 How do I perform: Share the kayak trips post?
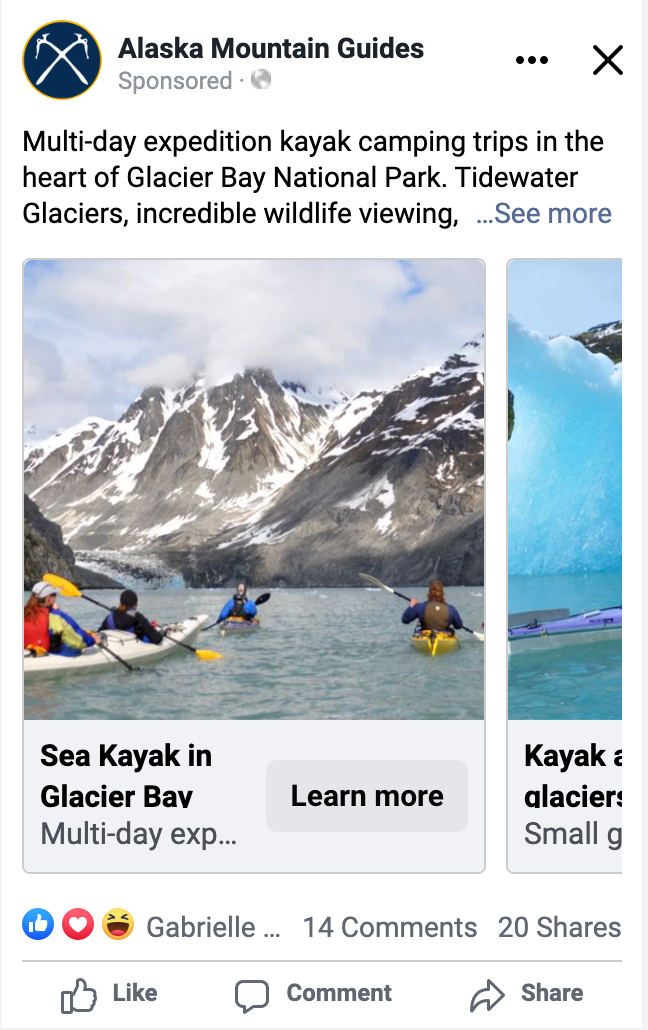point(527,994)
